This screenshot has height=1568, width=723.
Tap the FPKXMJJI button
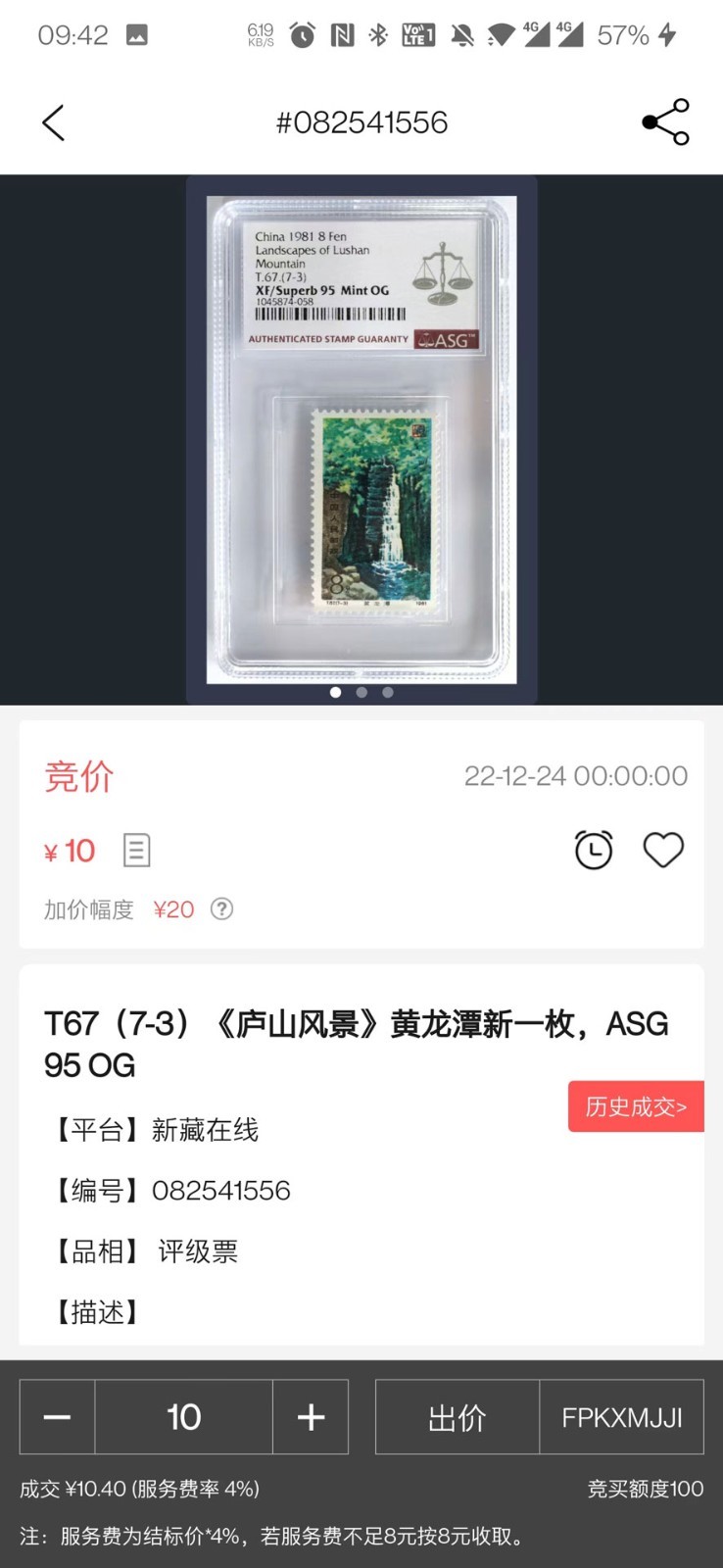pos(621,1417)
